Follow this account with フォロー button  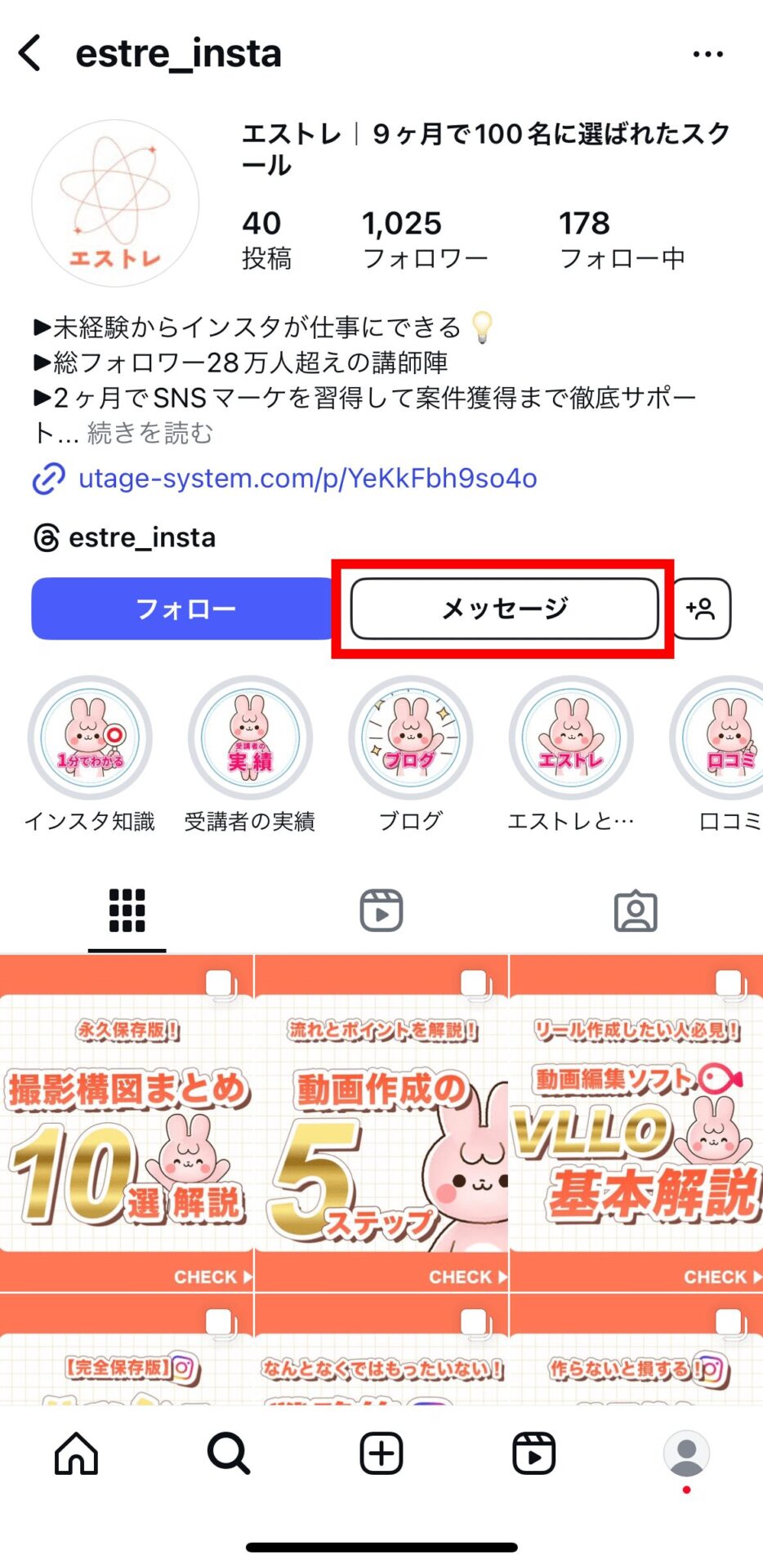[184, 608]
